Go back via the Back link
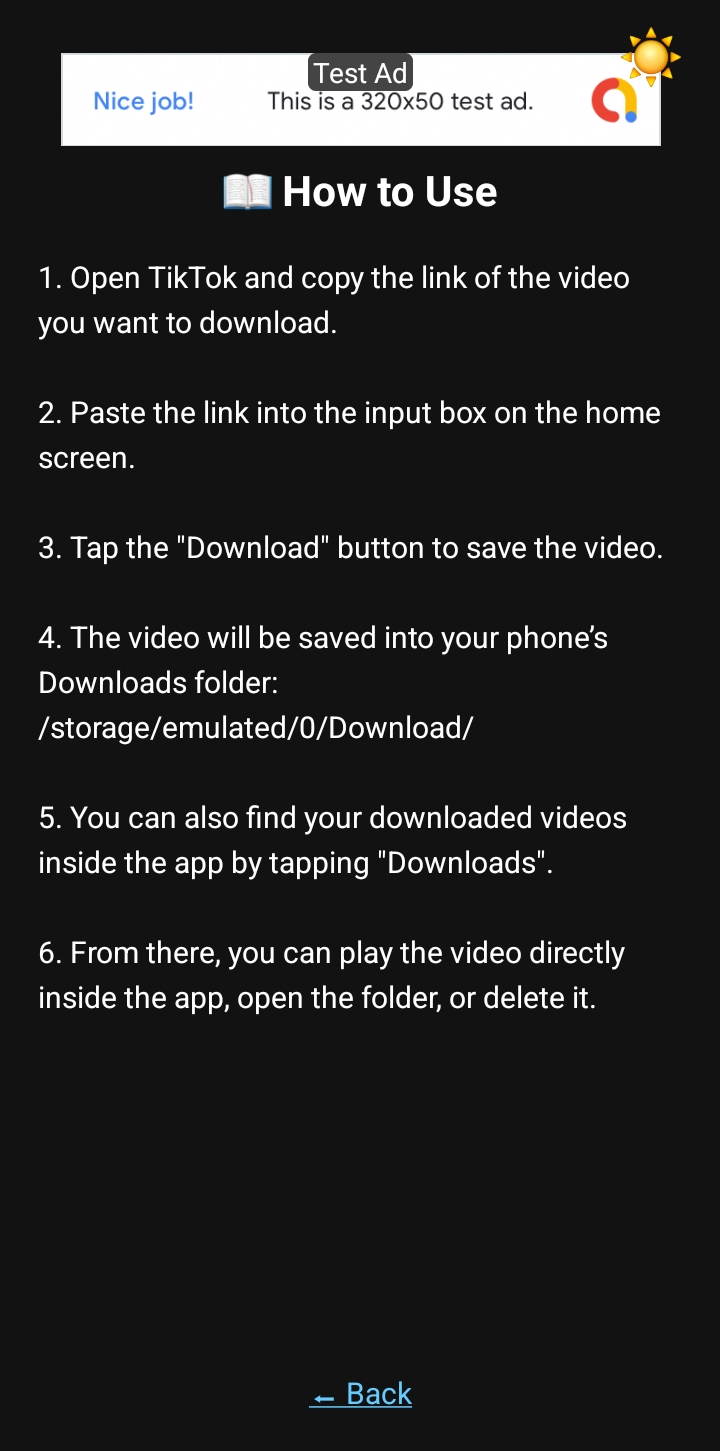720x1451 pixels. point(361,1393)
